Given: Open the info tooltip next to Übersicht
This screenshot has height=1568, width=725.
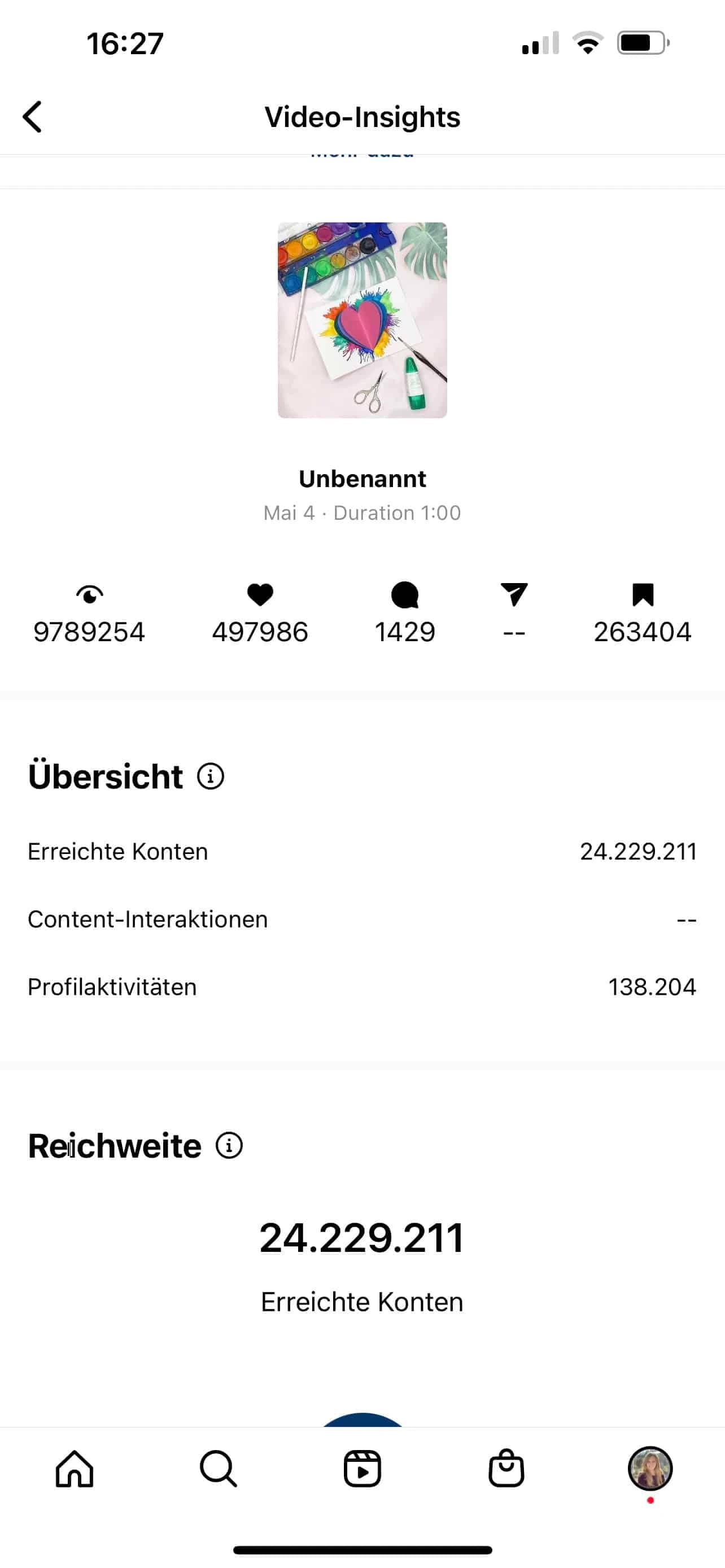Looking at the screenshot, I should point(211,776).
